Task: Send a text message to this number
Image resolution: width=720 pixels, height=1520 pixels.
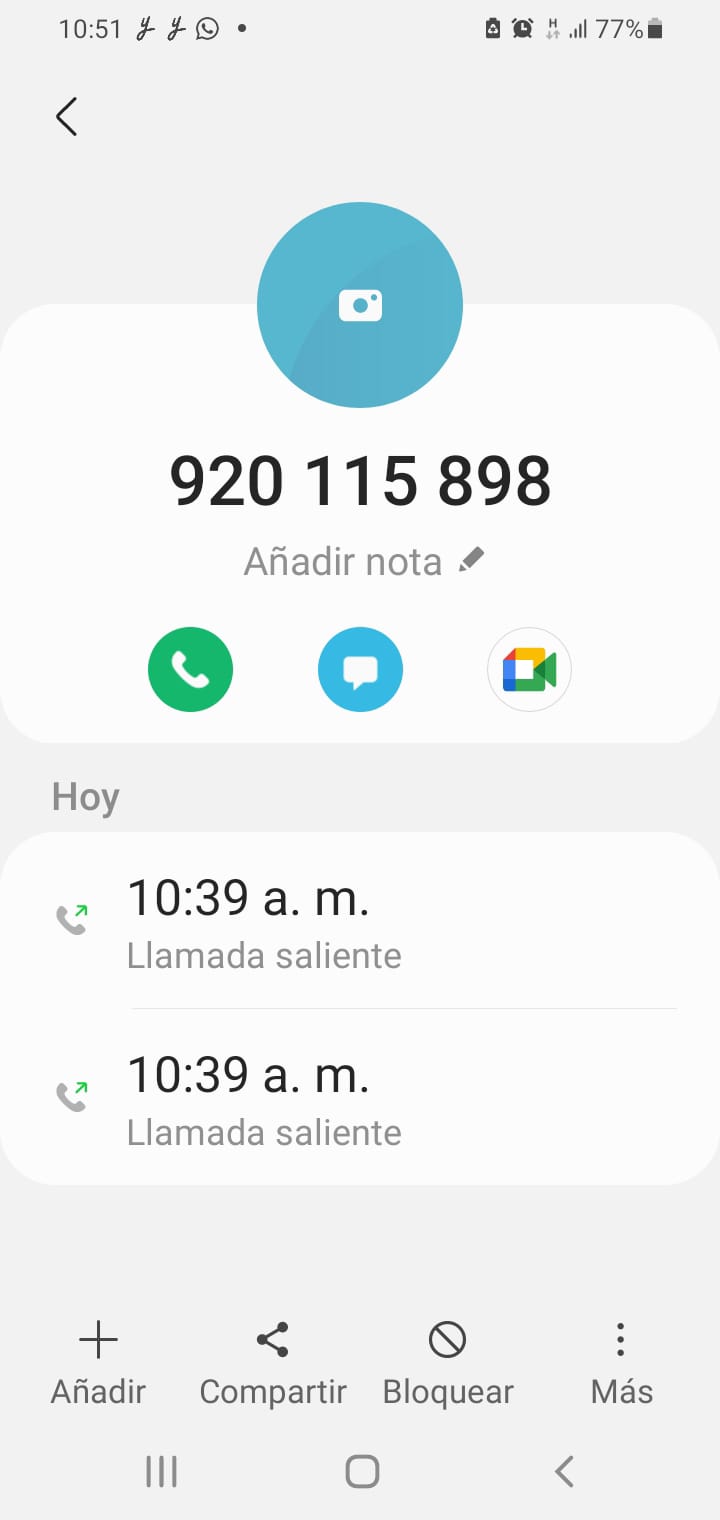Action: (360, 670)
